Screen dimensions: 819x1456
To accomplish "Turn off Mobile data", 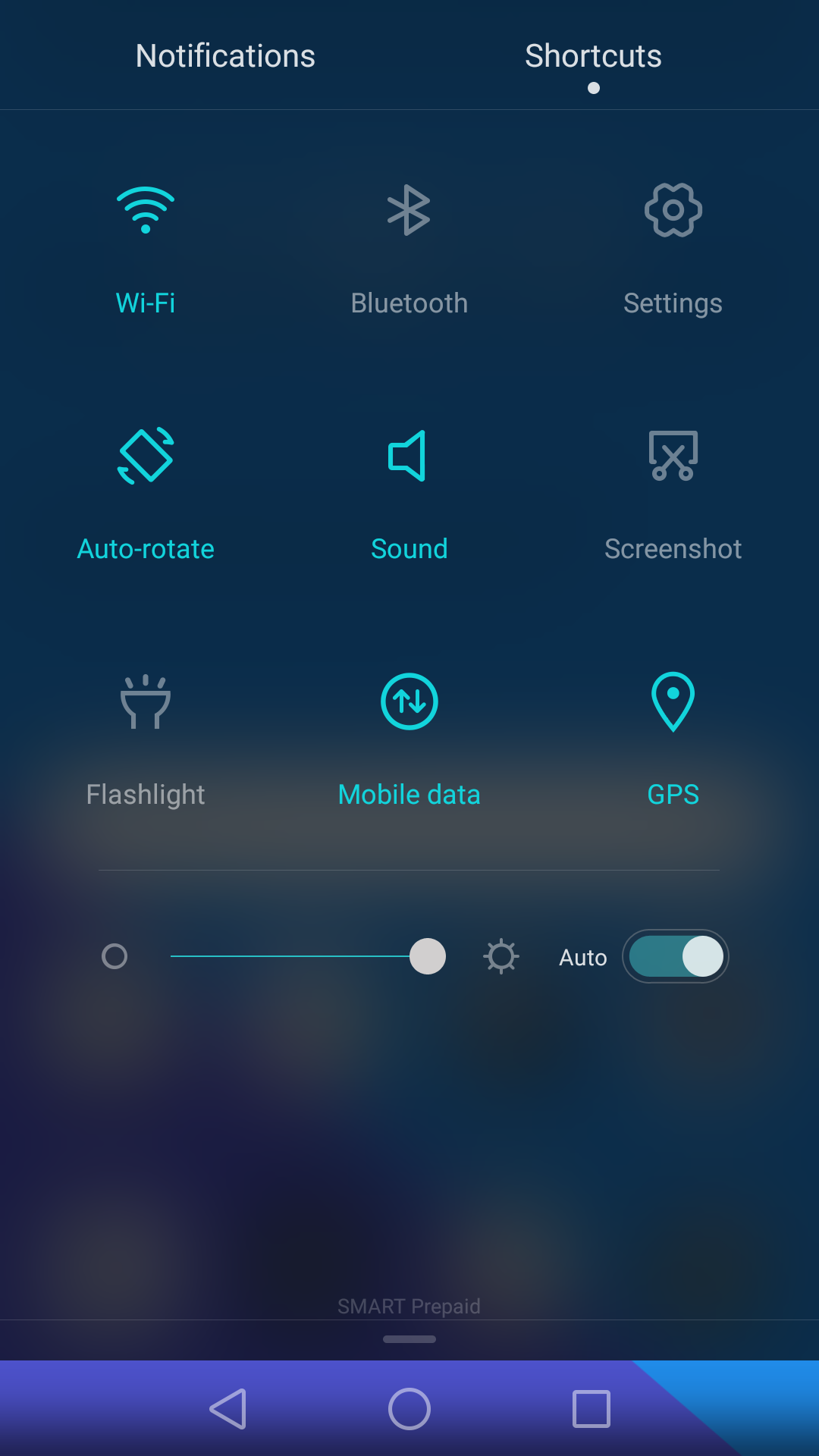I will tap(409, 701).
